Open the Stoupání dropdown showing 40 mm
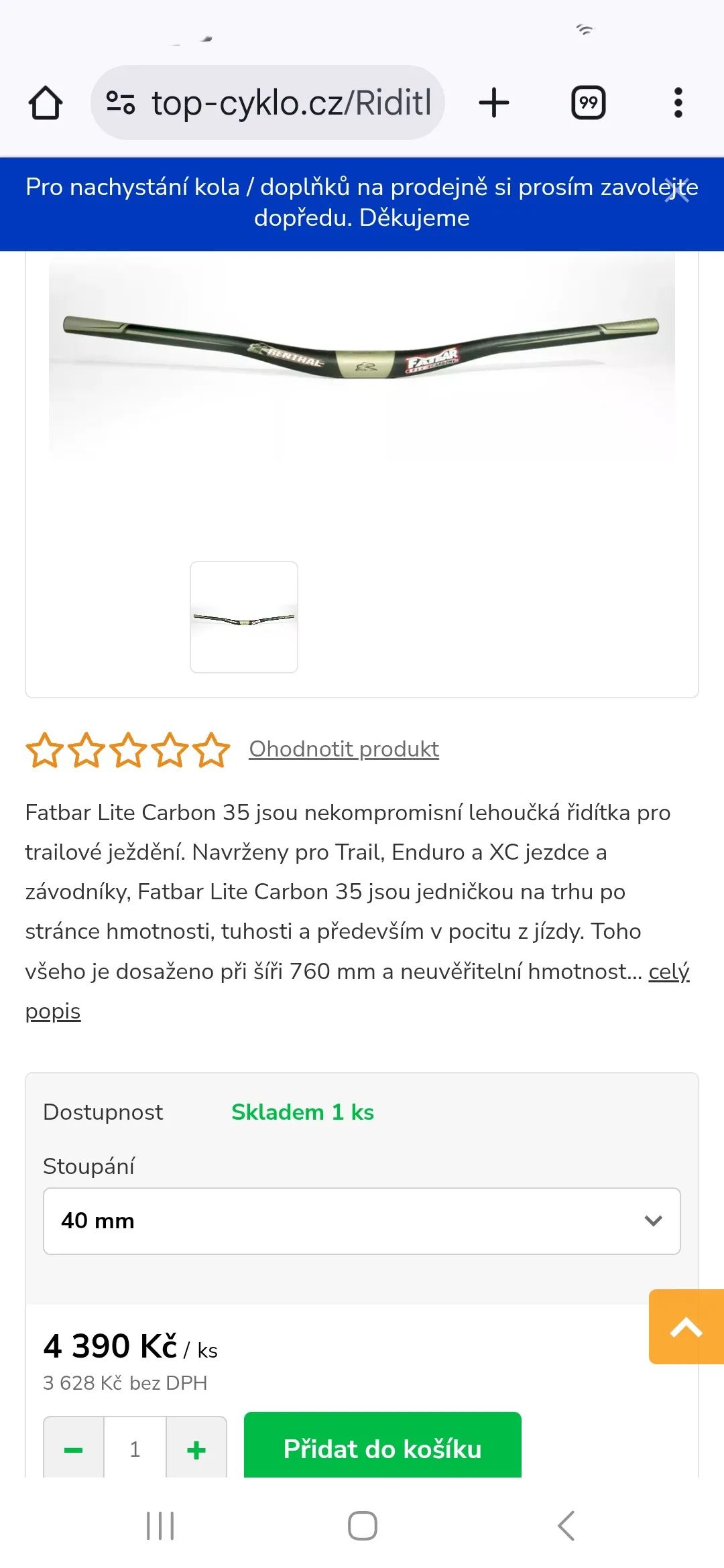 point(362,1221)
